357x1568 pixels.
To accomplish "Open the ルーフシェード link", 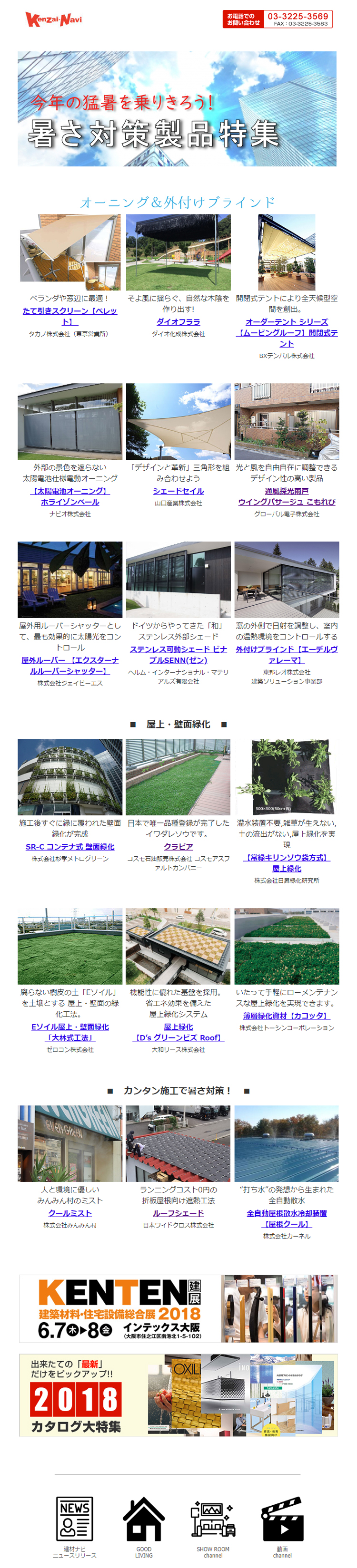I will pos(178,1213).
